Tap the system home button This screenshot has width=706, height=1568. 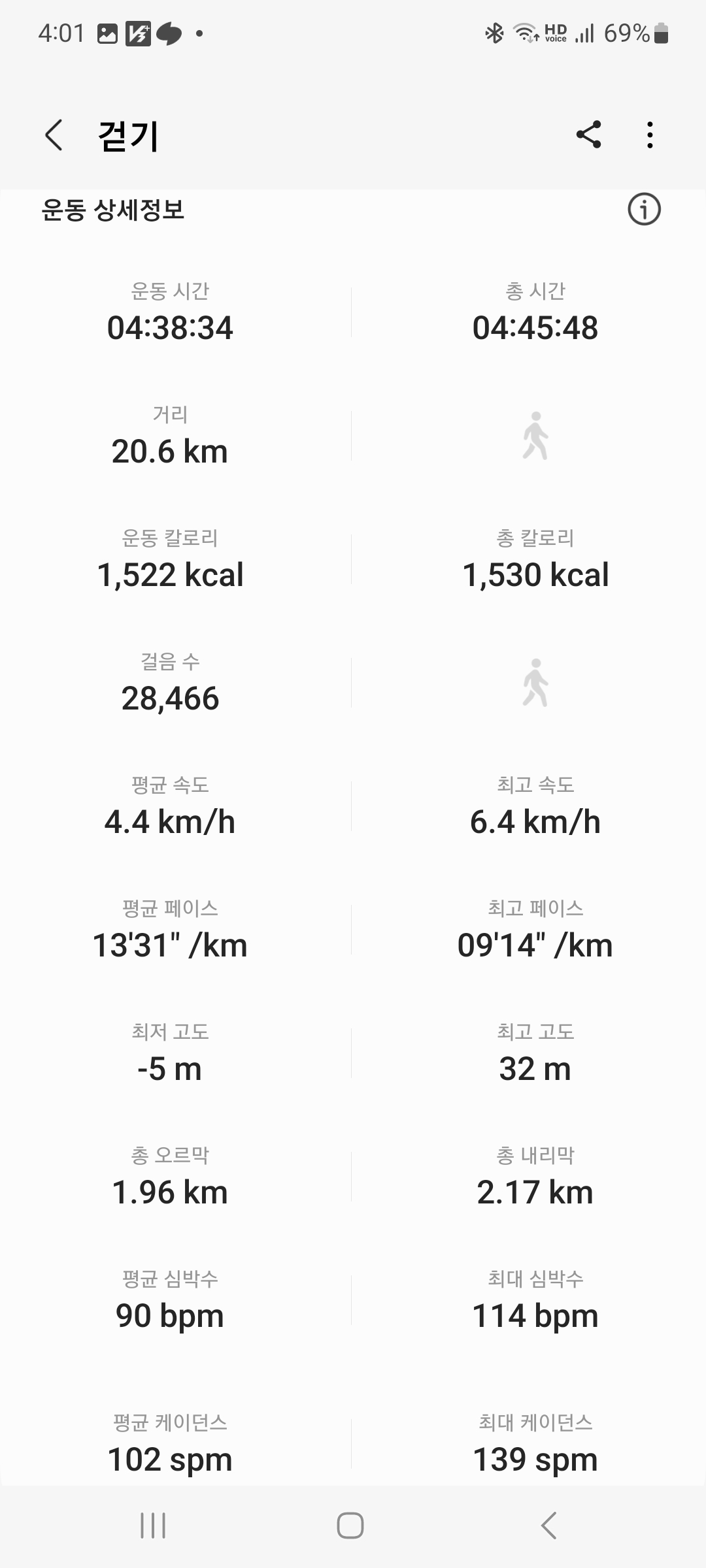tap(350, 1526)
